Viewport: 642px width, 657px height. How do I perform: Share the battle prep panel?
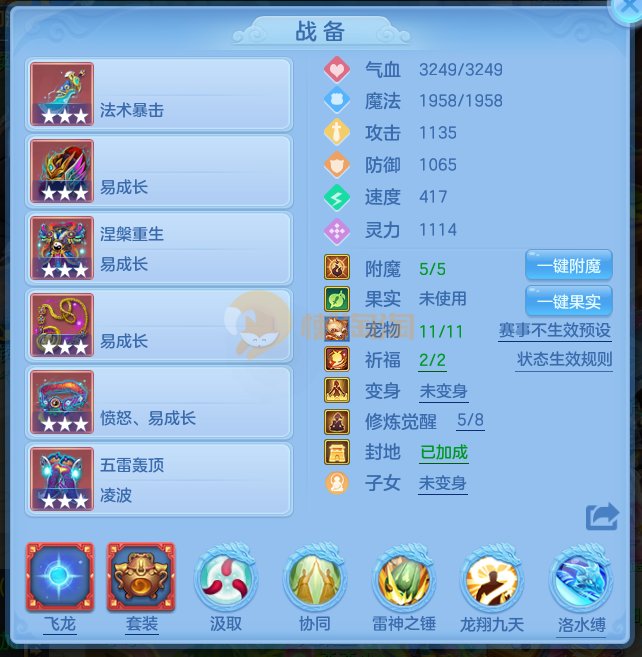pos(602,516)
